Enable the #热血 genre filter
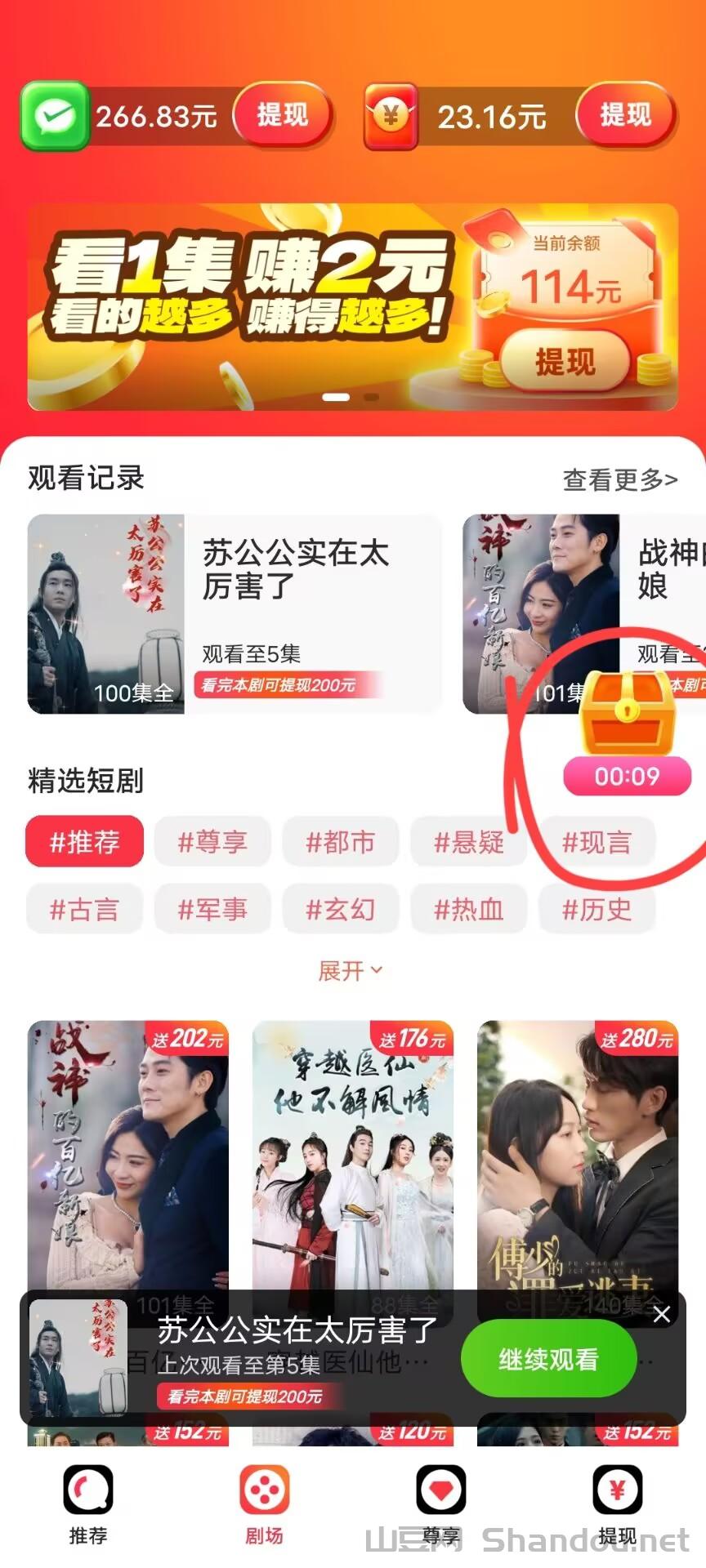The height and width of the screenshot is (1568, 706). [x=470, y=908]
